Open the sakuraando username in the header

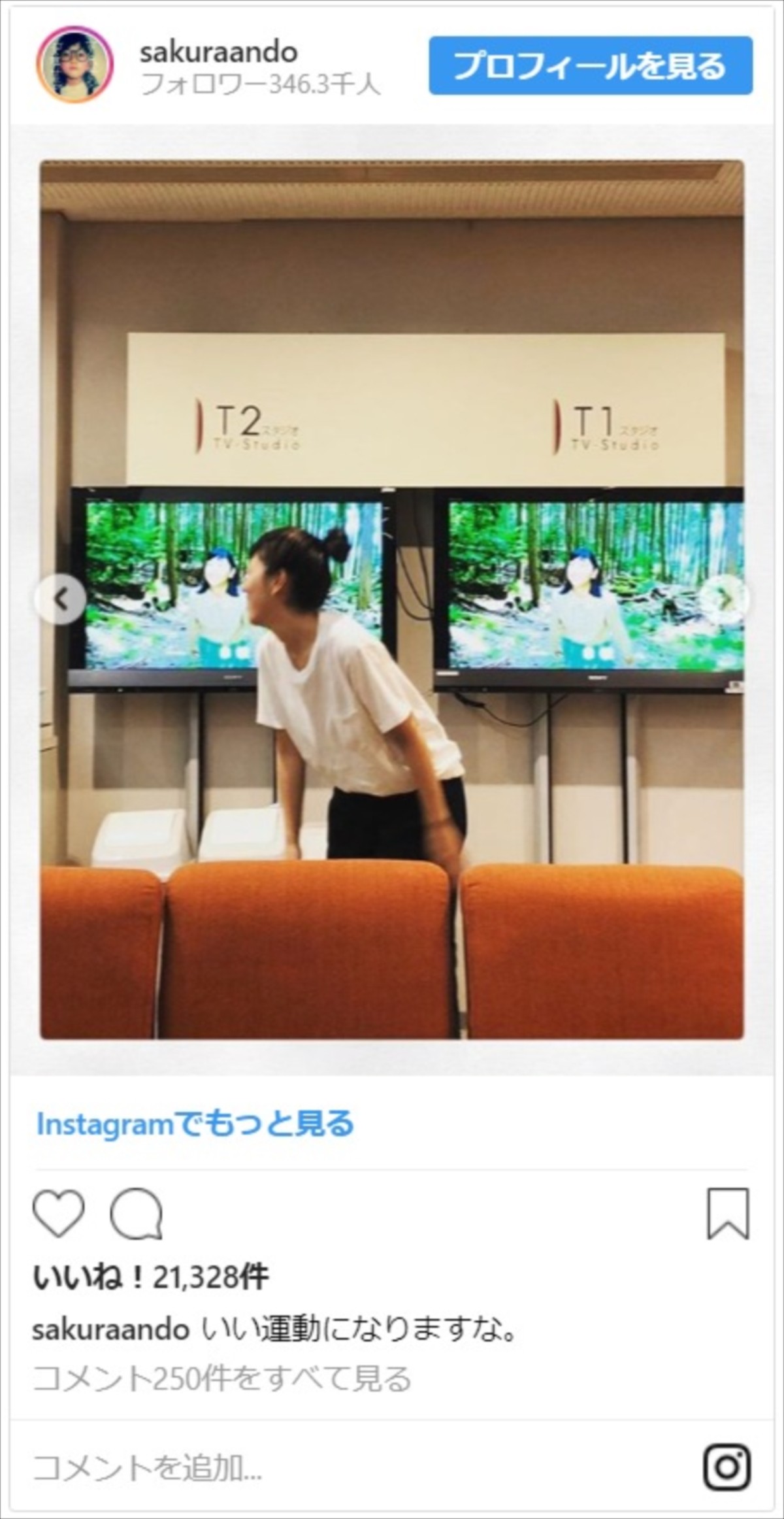(219, 52)
